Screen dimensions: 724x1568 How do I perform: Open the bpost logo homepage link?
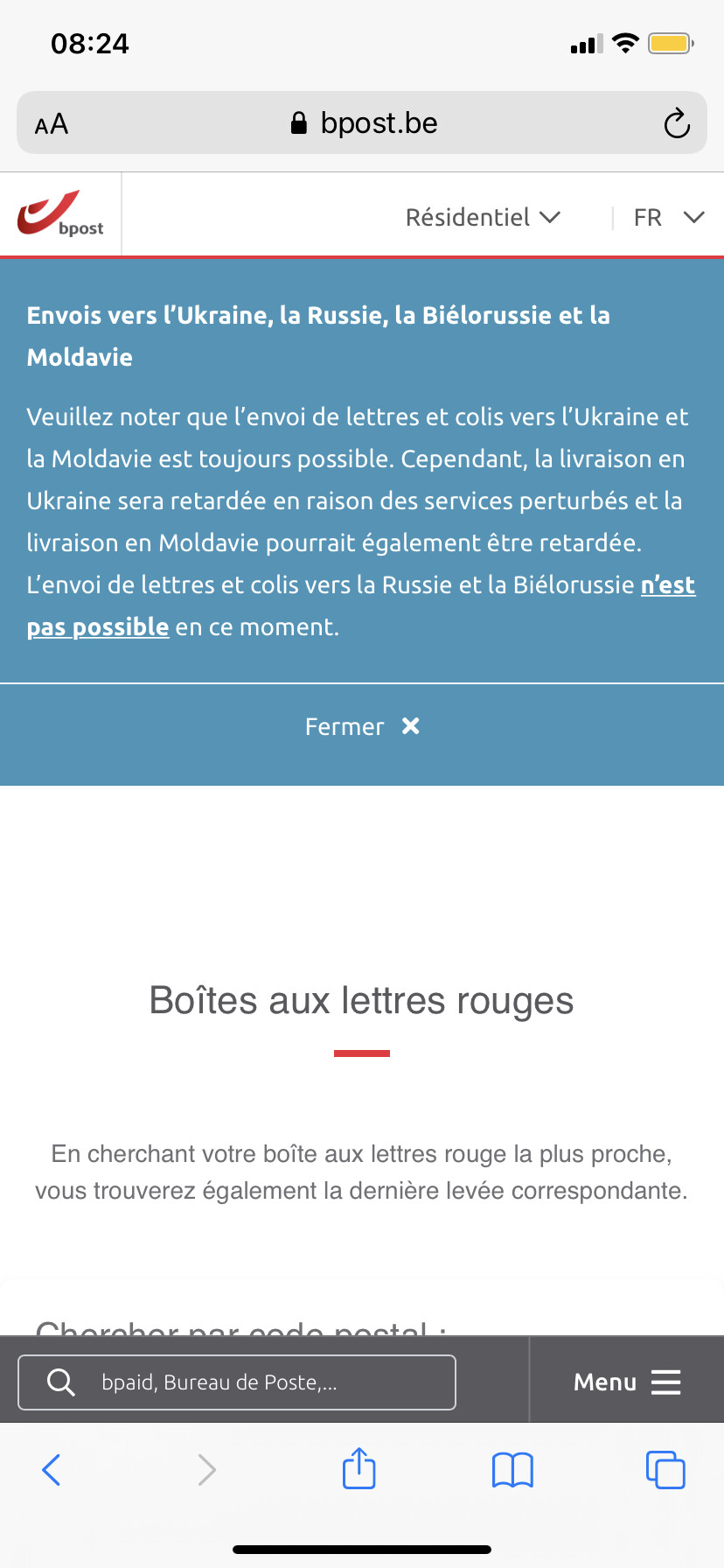pyautogui.click(x=60, y=213)
